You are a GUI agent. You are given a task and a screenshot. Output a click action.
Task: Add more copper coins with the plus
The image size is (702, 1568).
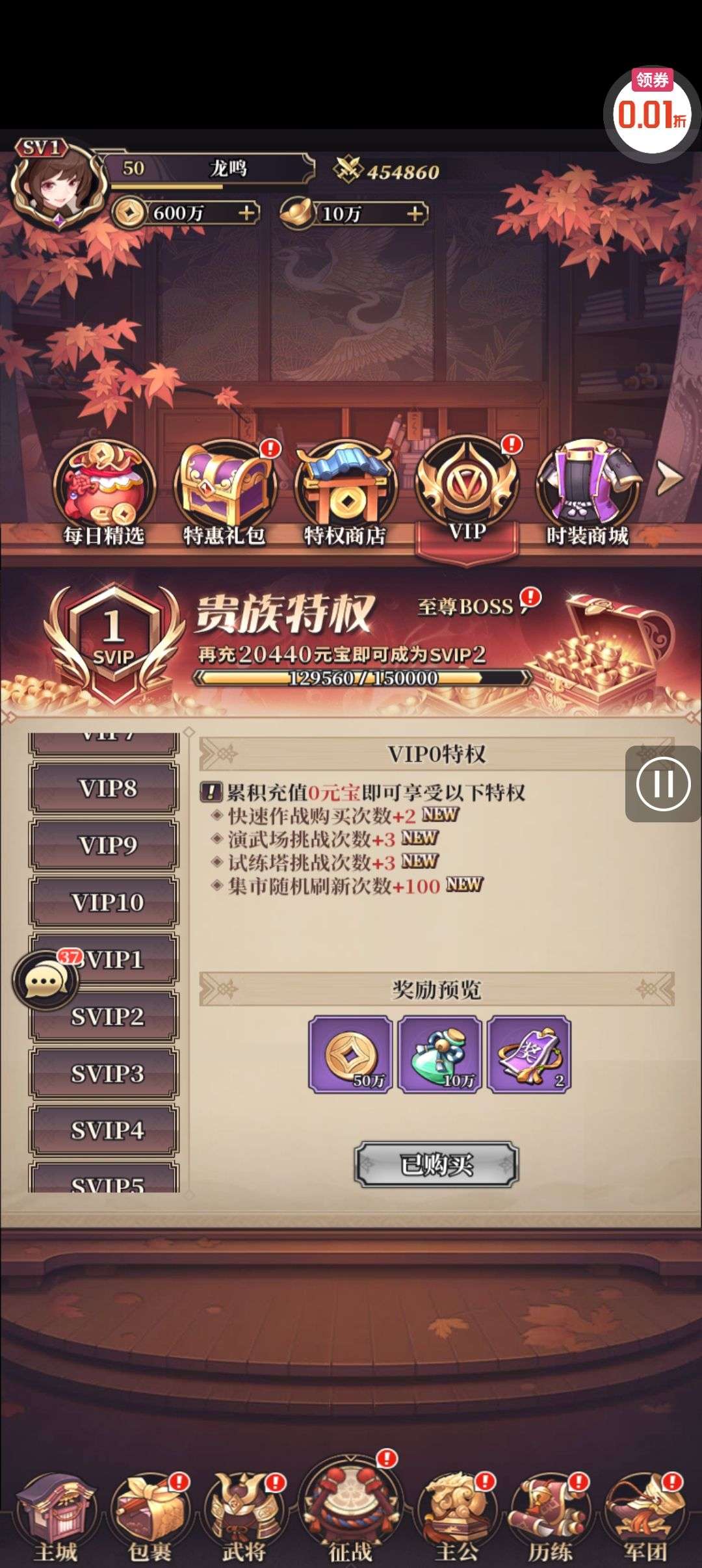[246, 213]
